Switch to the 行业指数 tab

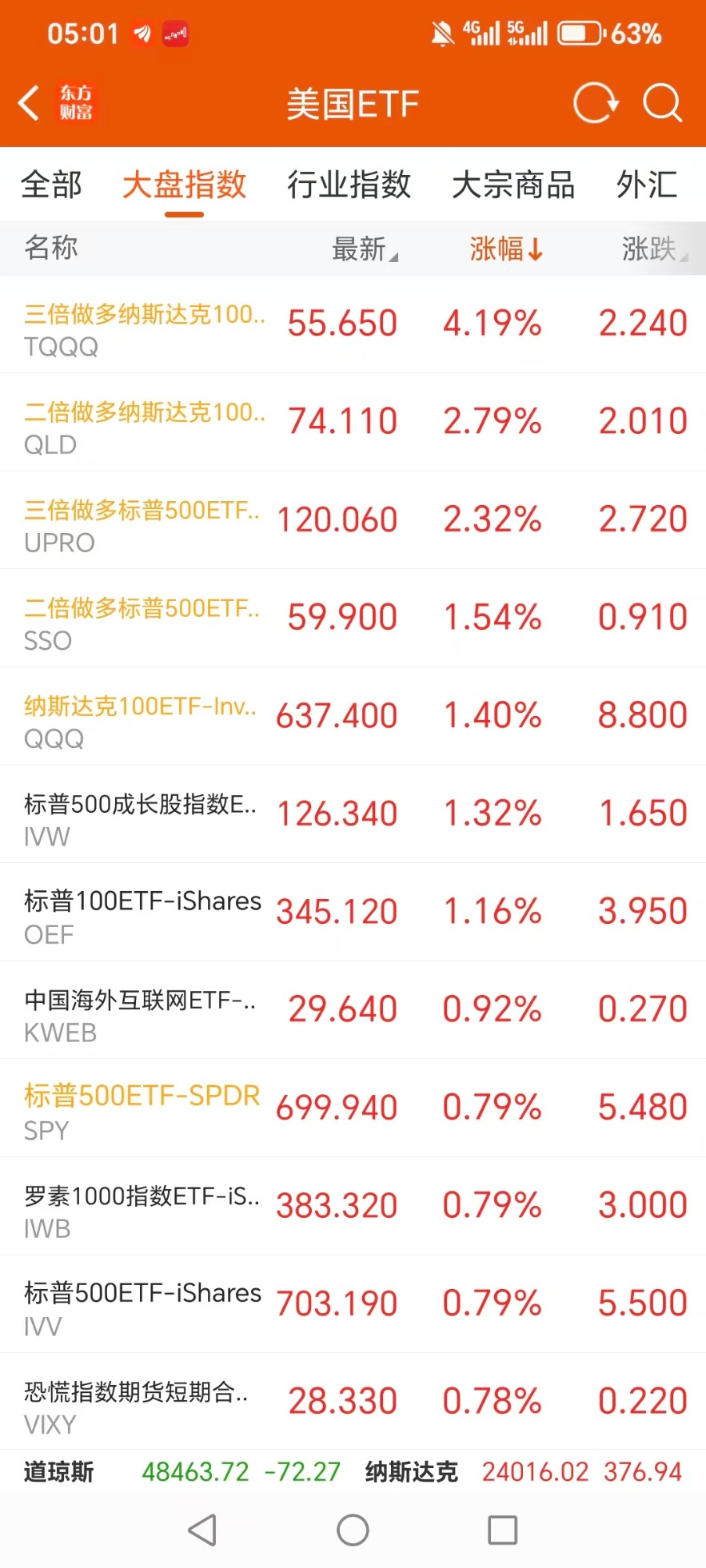coord(349,185)
